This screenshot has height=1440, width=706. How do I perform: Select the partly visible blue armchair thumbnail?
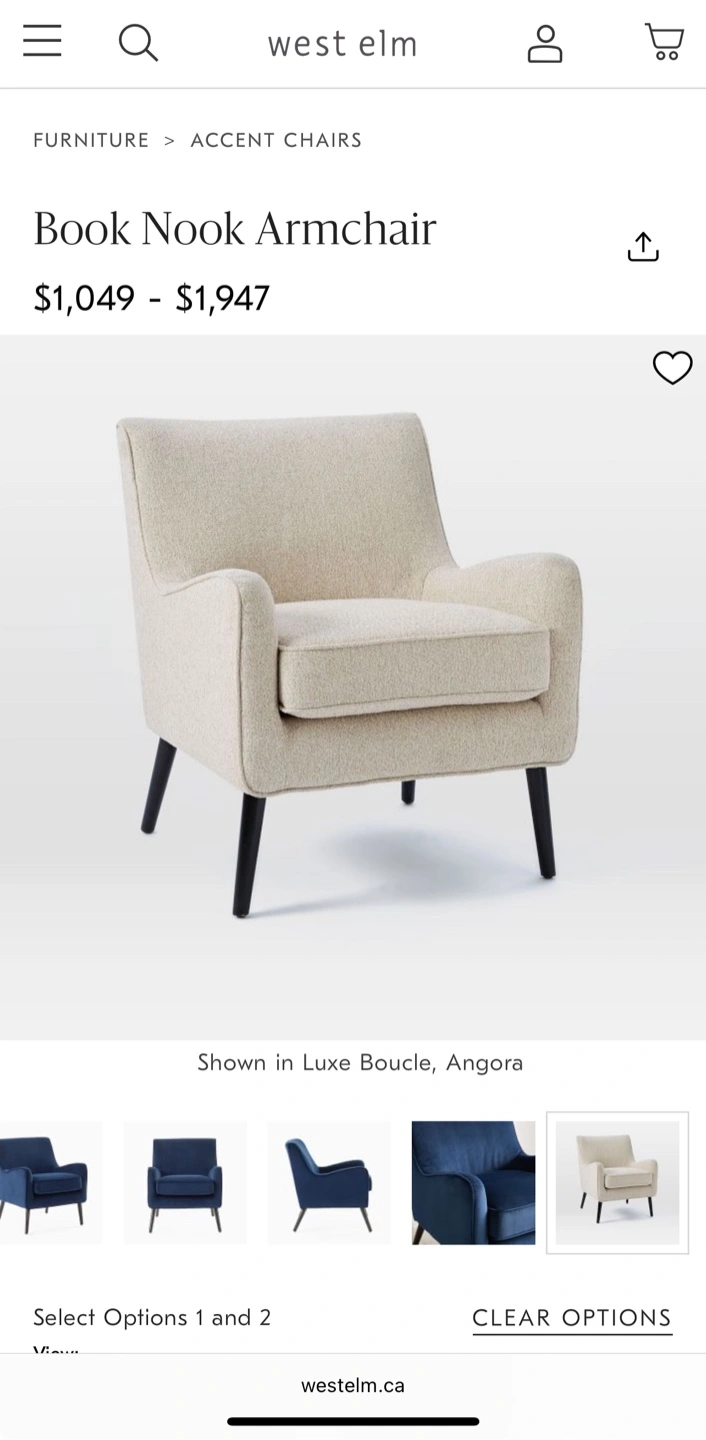click(50, 1182)
